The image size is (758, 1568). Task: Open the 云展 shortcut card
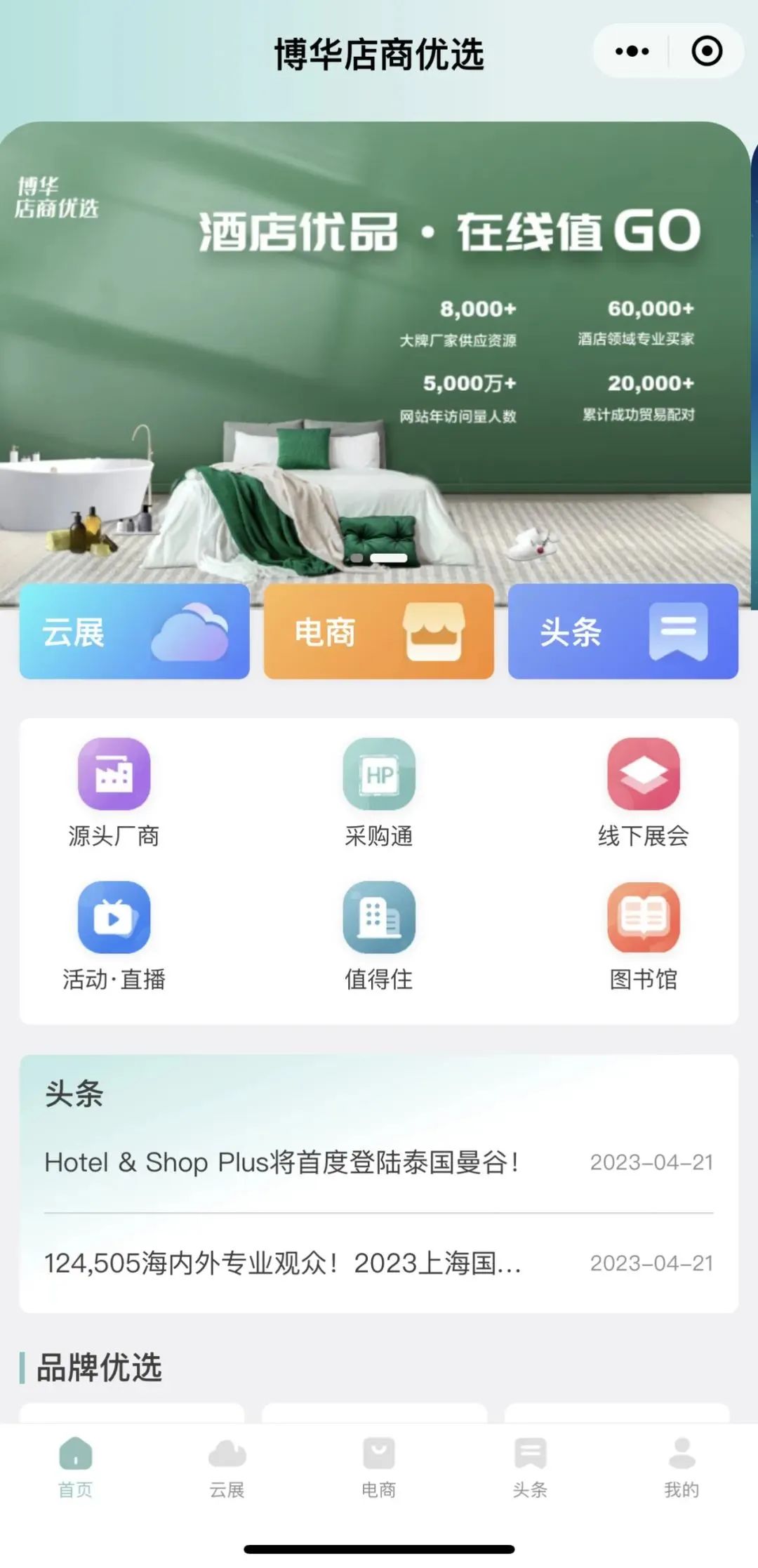pyautogui.click(x=135, y=632)
